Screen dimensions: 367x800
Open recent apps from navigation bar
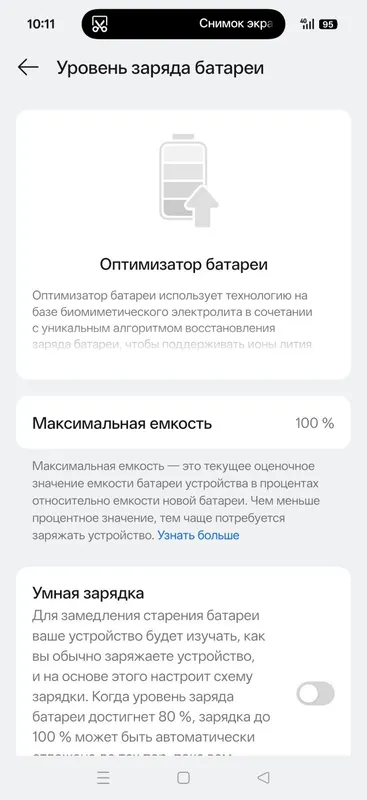coord(103,778)
